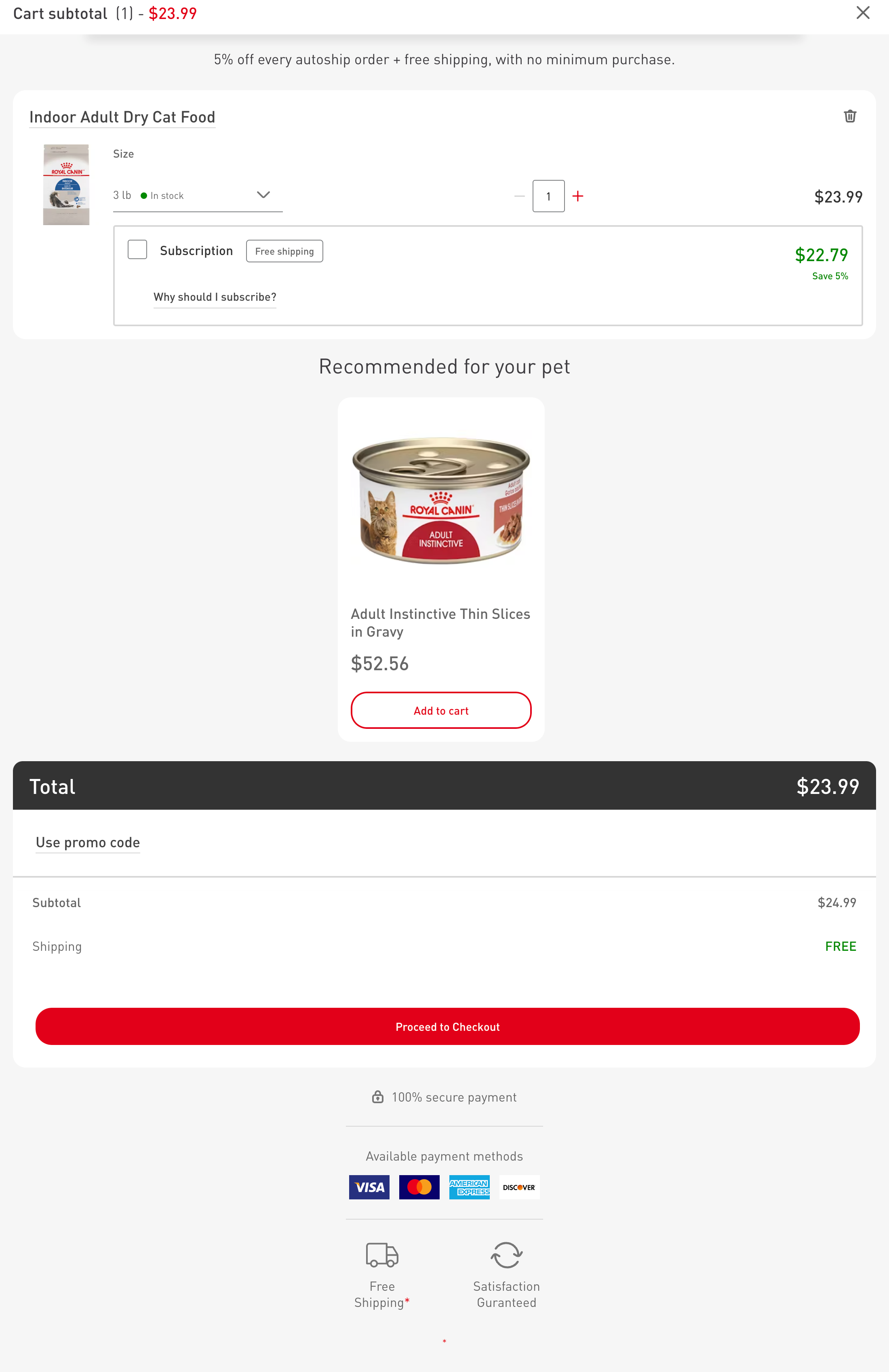The height and width of the screenshot is (1372, 889).
Task: Click the Discover payment icon
Action: [x=519, y=1187]
